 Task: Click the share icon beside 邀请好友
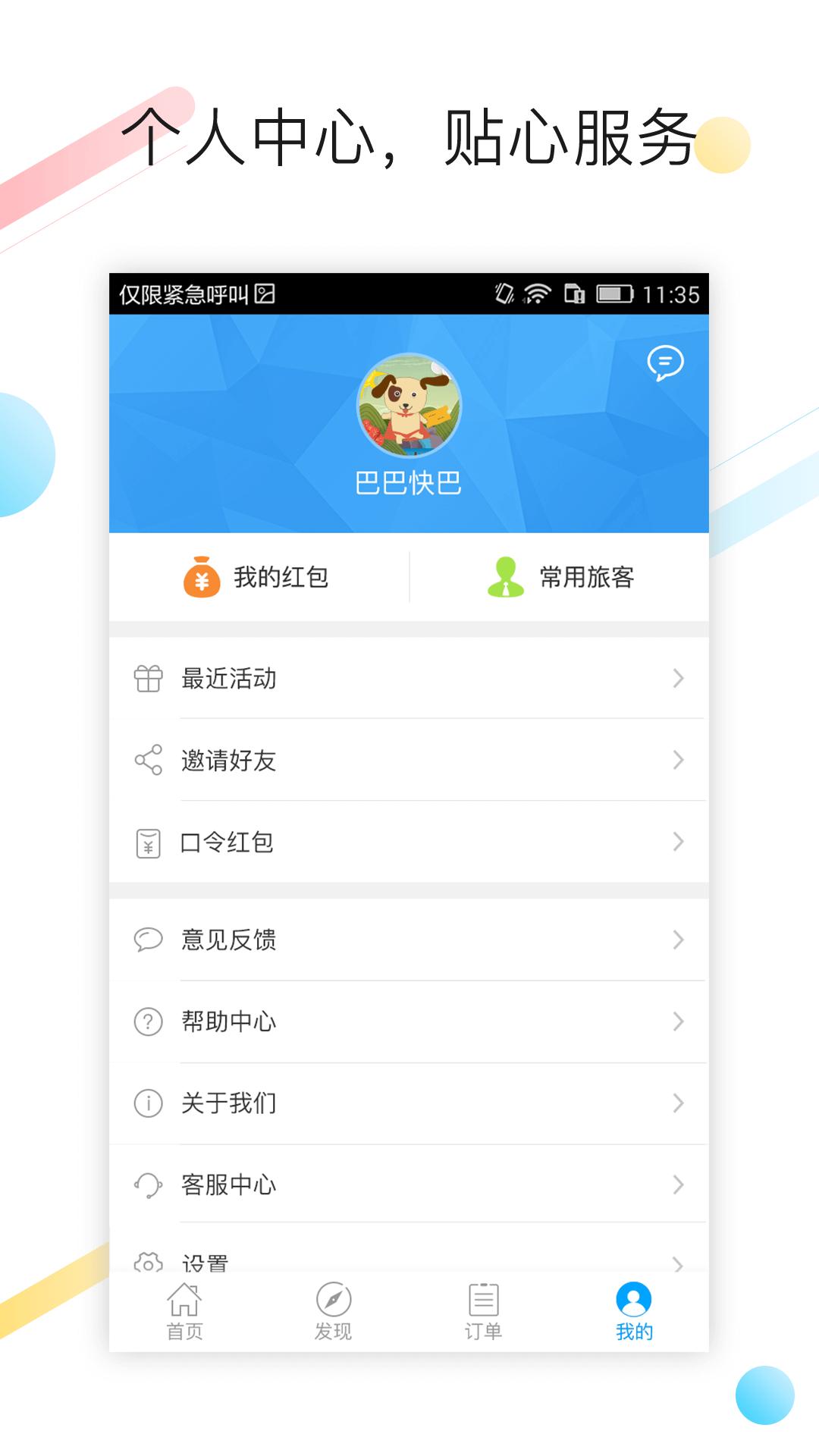(149, 760)
